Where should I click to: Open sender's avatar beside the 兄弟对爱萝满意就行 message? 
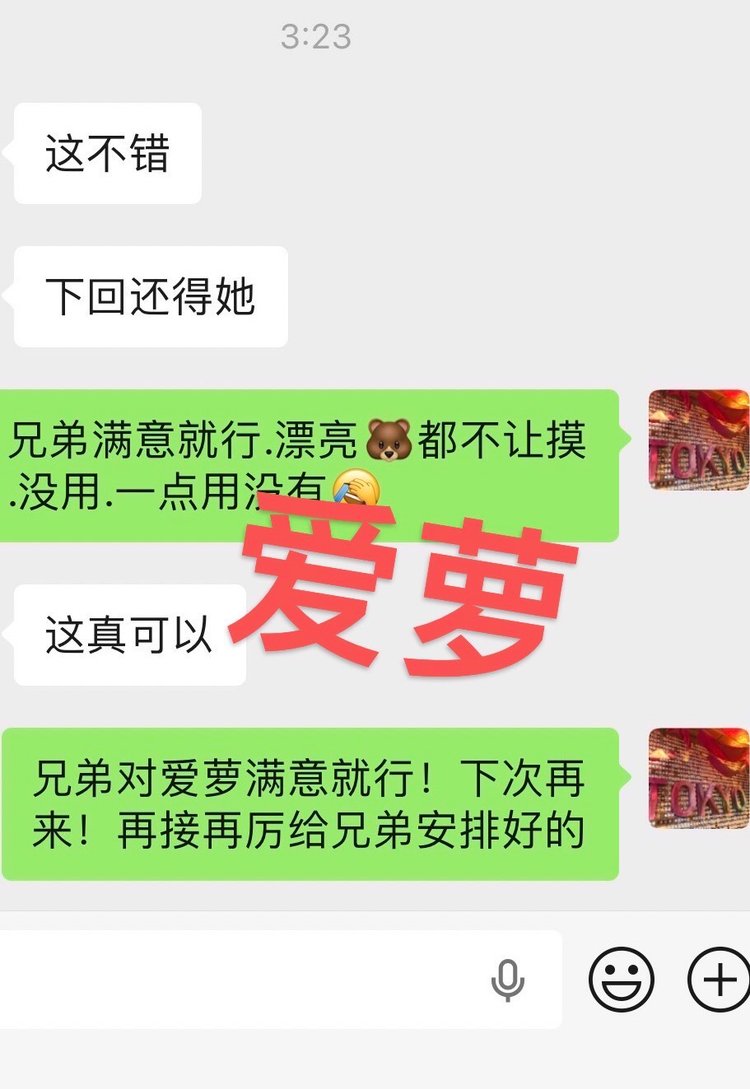[x=698, y=778]
